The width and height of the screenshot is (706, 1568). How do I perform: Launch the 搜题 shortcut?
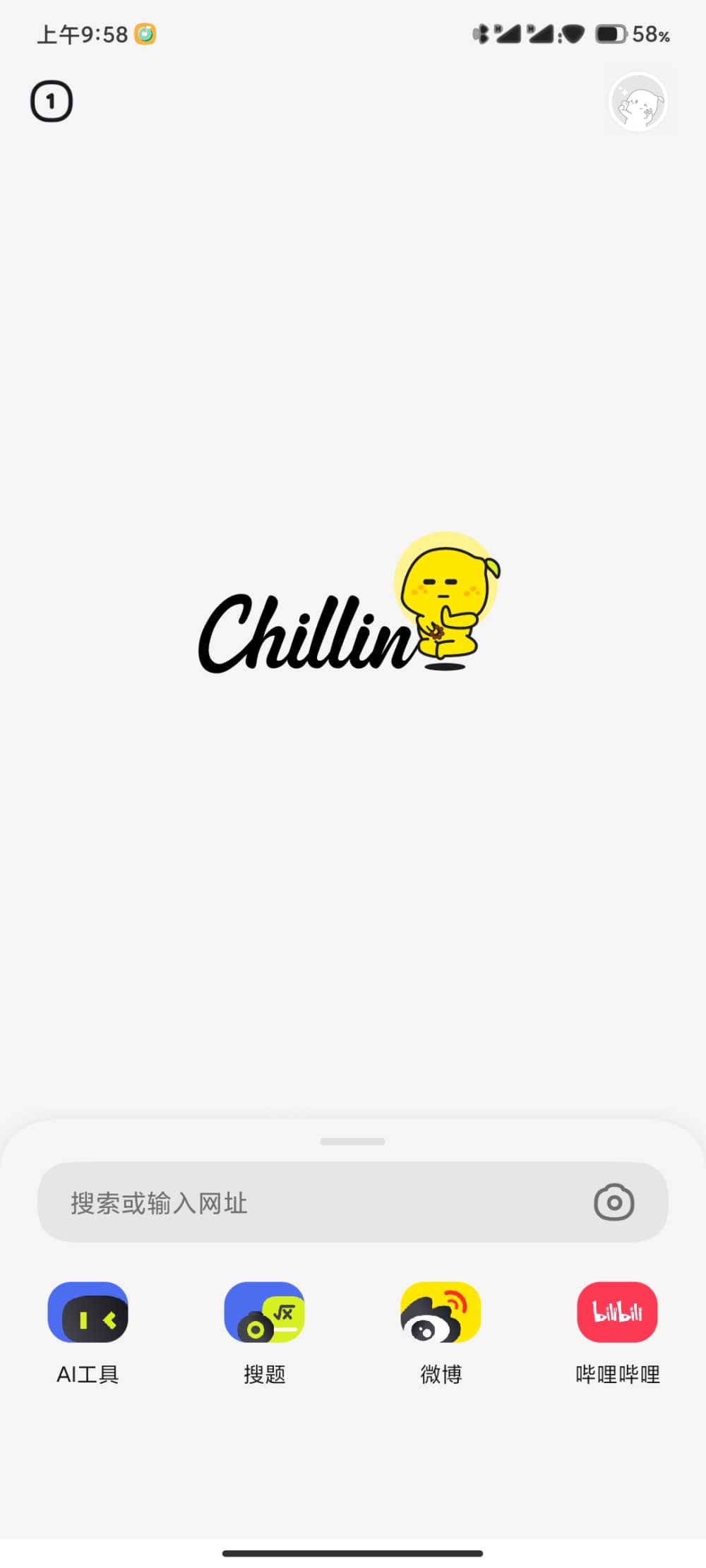264,1313
